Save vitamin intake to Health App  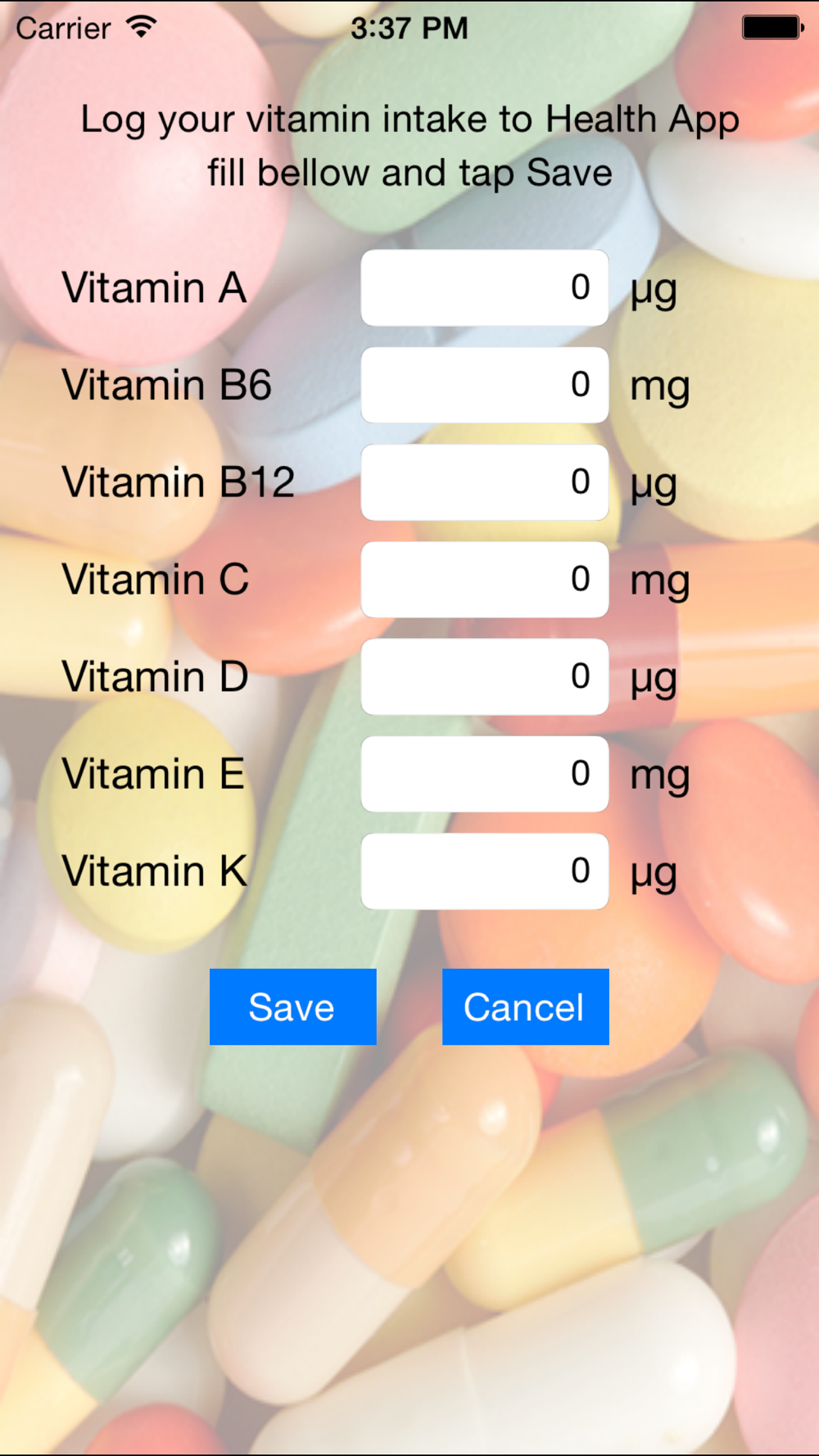[x=292, y=1006]
